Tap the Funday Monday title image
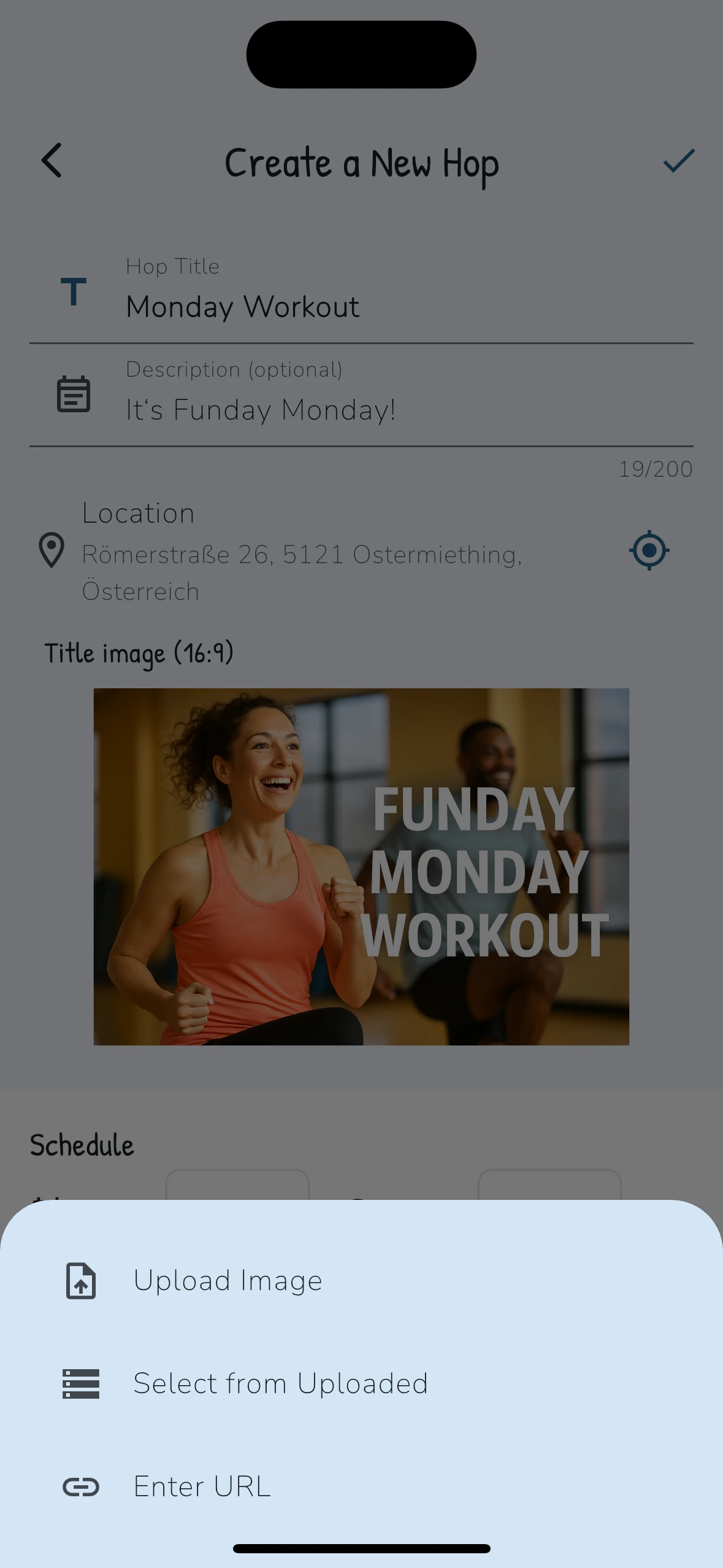 click(361, 866)
